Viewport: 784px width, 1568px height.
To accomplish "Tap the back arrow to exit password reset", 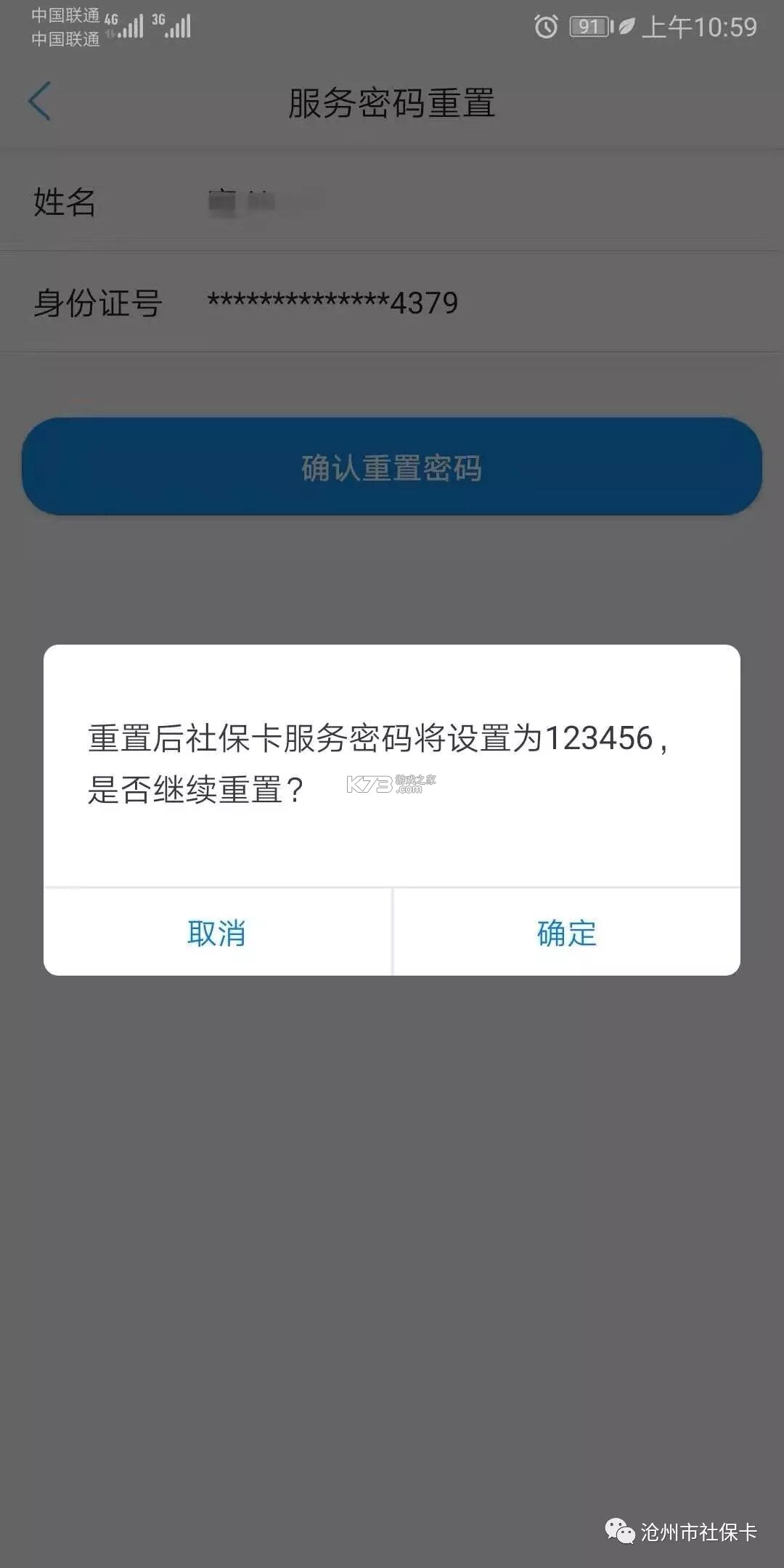I will click(41, 101).
